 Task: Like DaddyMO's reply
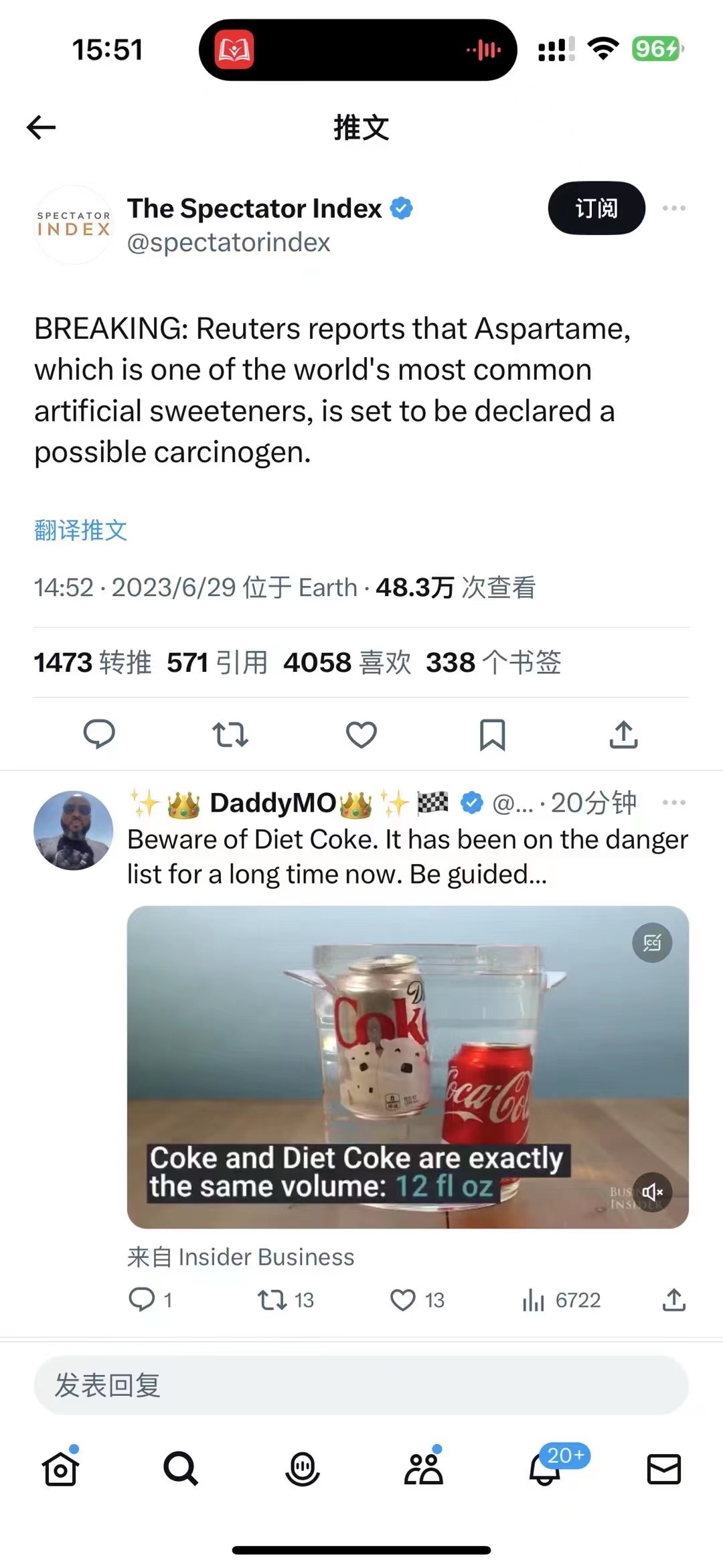(403, 1300)
